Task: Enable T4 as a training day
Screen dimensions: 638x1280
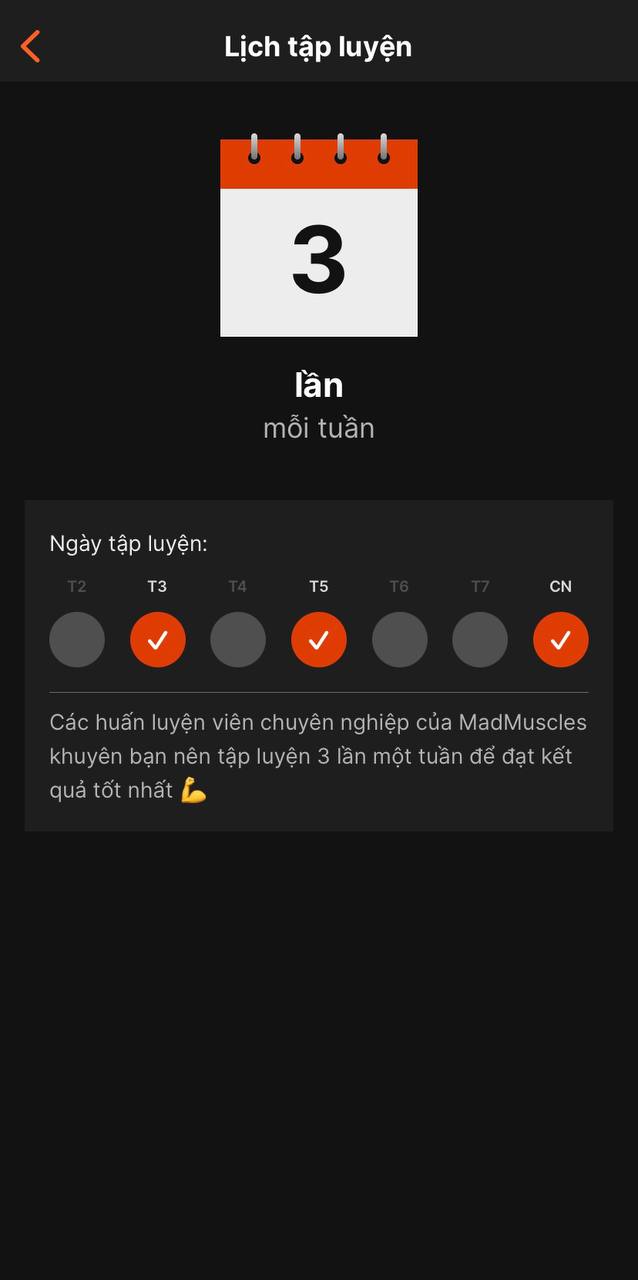Action: pos(238,639)
